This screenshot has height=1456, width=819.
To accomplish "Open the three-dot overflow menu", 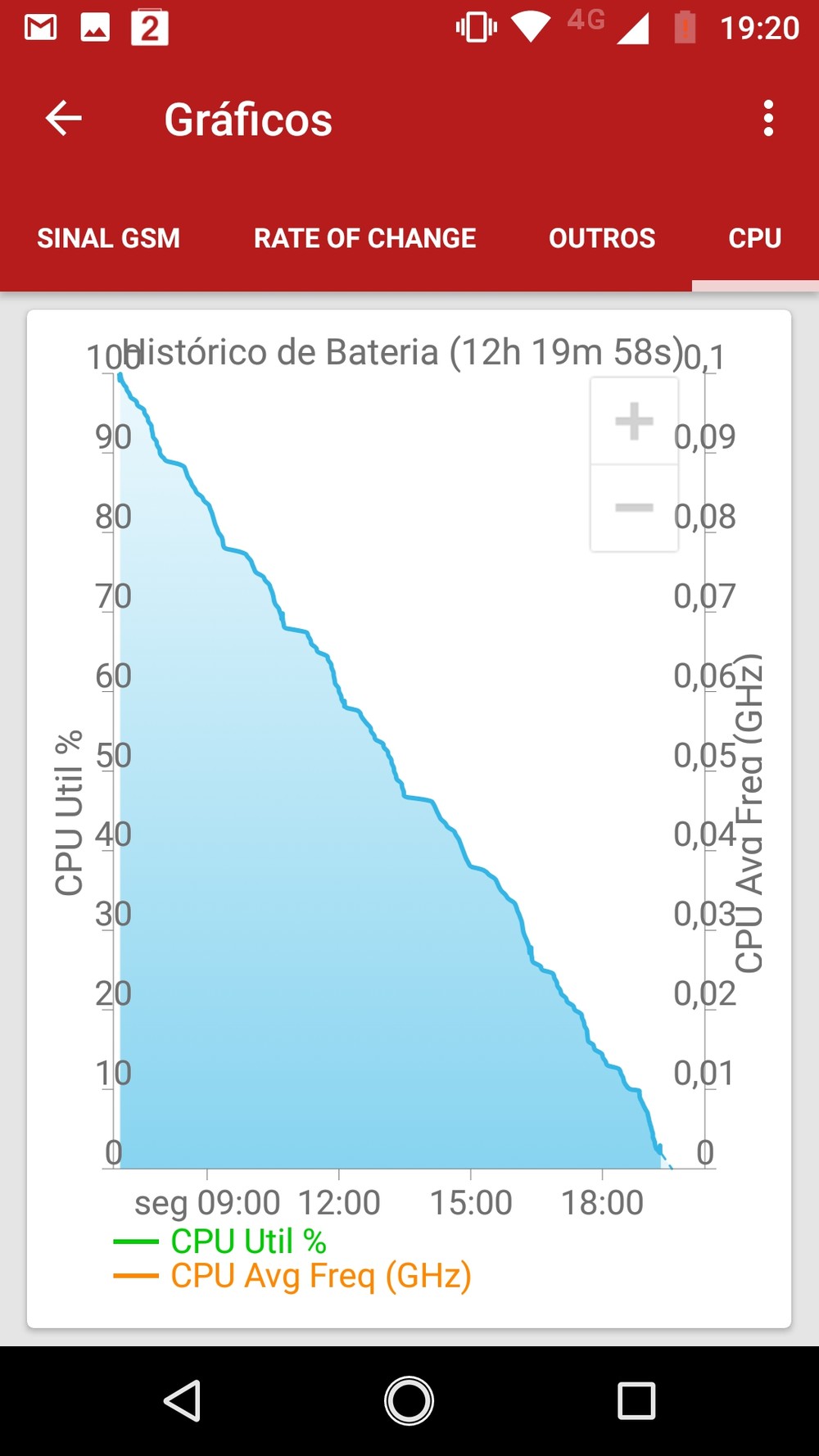I will click(767, 119).
